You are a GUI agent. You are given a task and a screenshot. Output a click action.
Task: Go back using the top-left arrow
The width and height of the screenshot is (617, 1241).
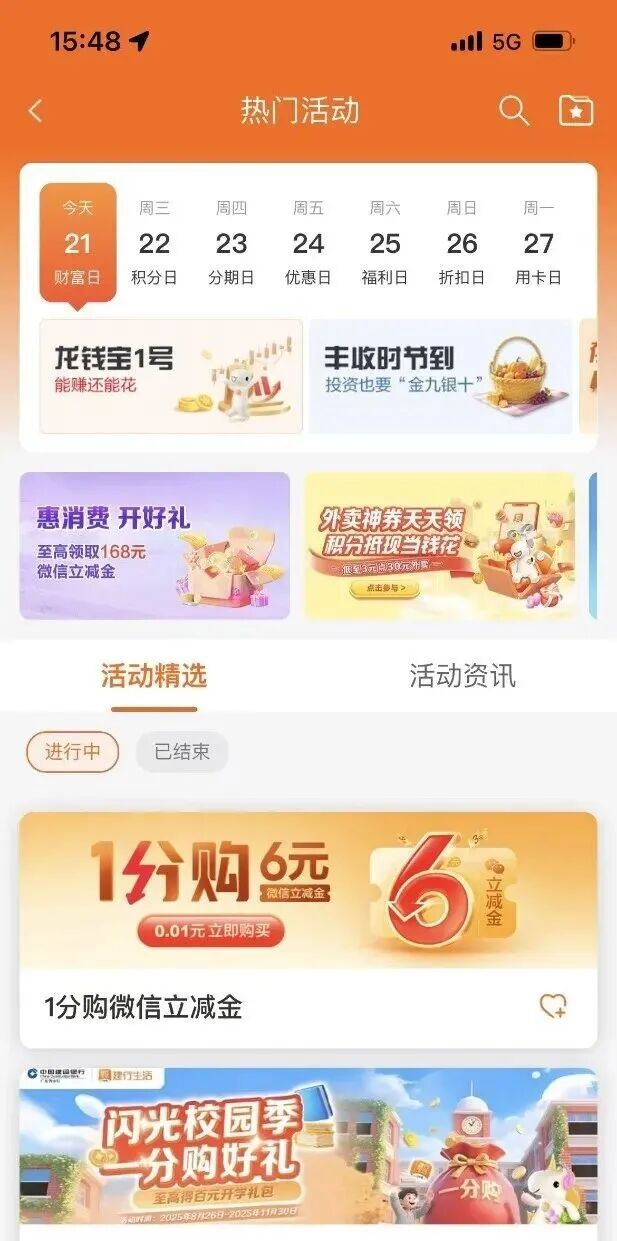pyautogui.click(x=36, y=110)
